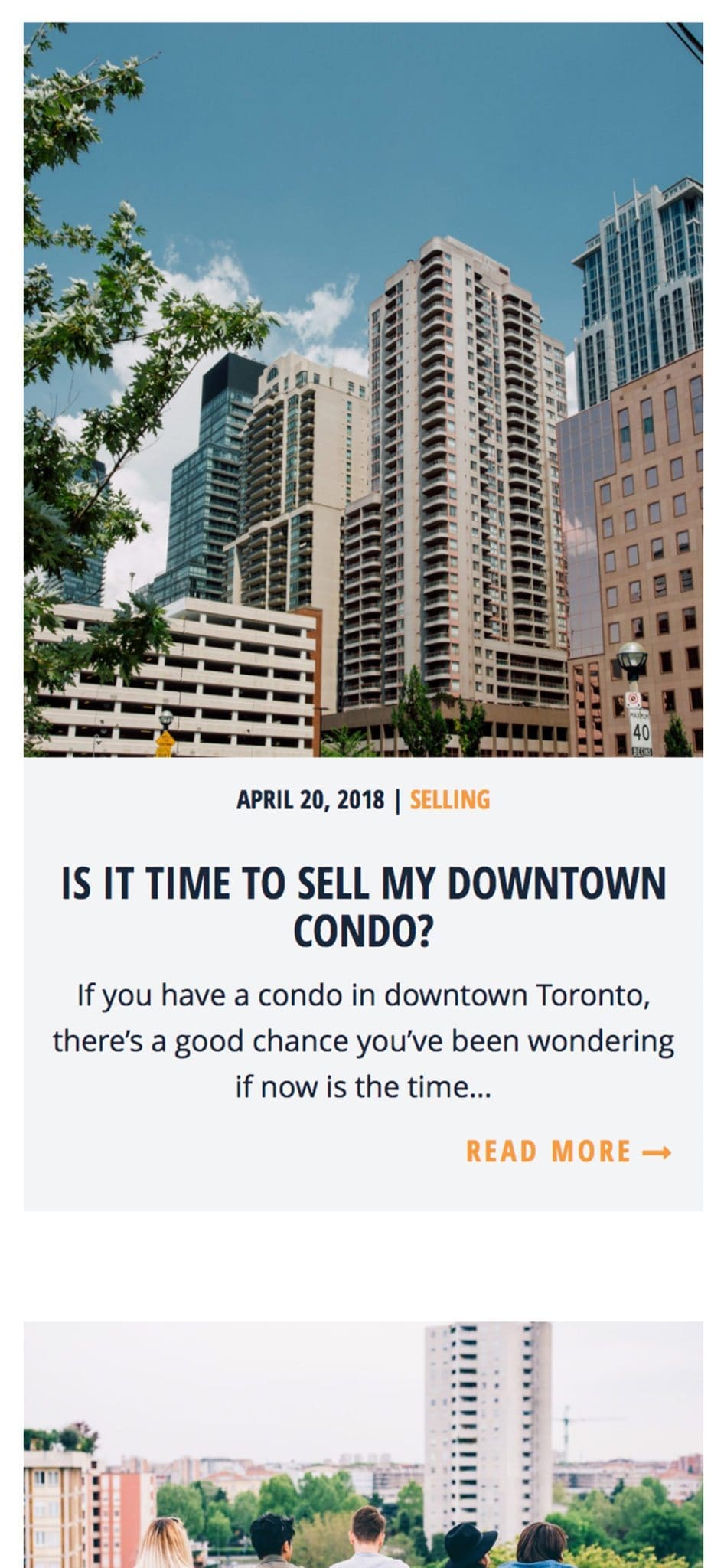Tap Read More on the condo article
Screen dimensions: 724x1568
(568, 1151)
